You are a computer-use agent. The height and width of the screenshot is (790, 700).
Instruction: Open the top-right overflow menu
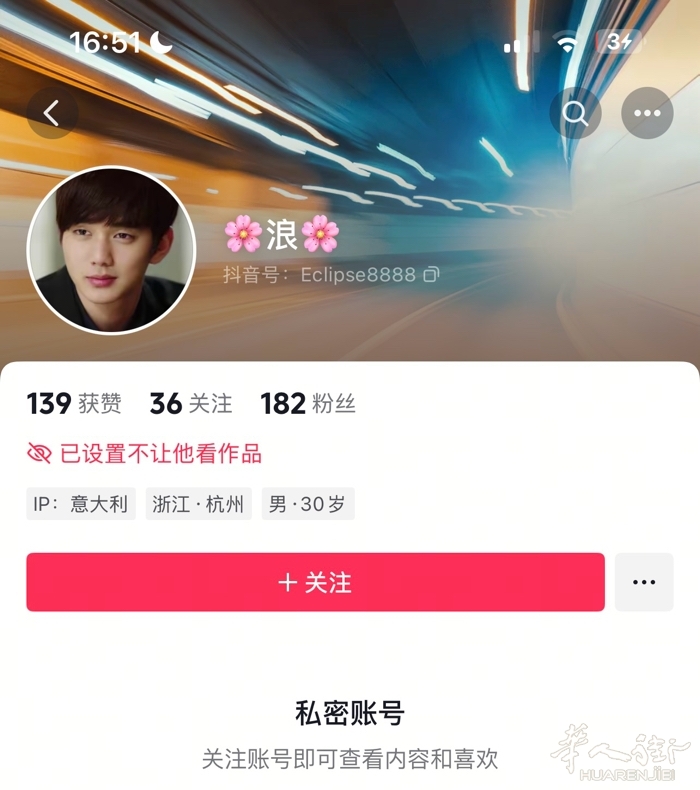pos(647,113)
